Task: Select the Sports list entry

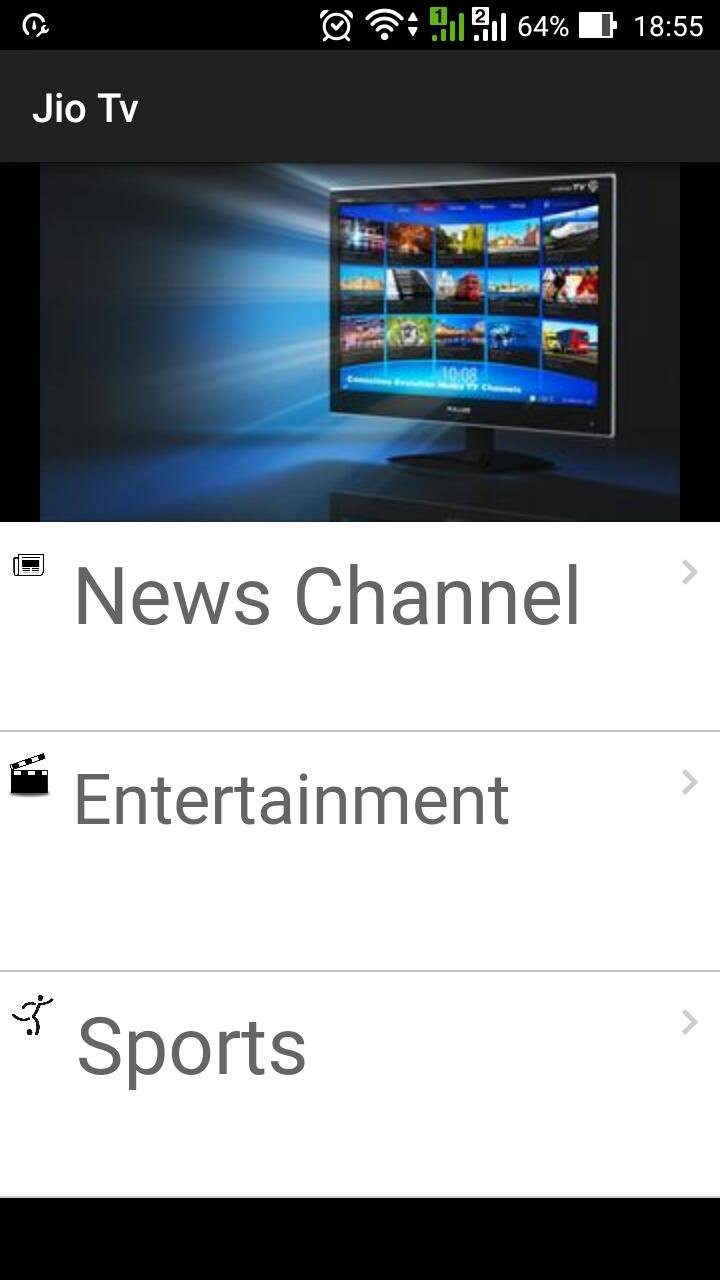Action: tap(193, 1046)
